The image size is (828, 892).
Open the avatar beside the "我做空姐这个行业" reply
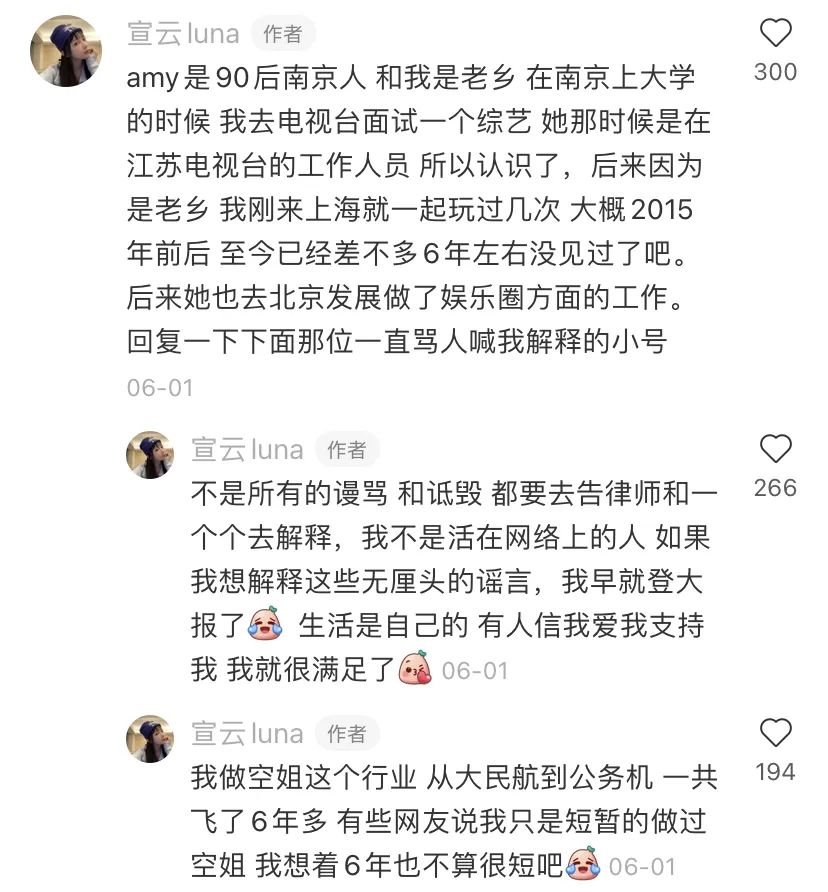pos(150,739)
